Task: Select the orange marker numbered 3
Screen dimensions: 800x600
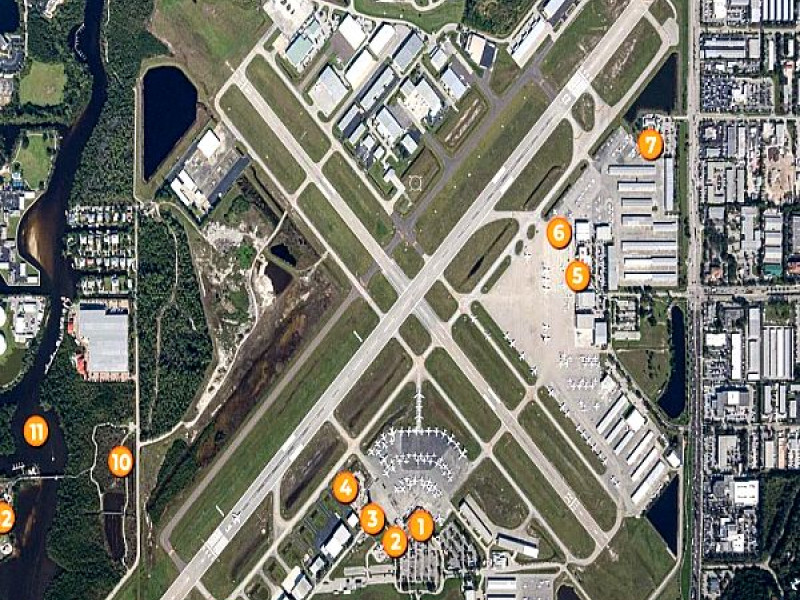Action: pos(372,519)
